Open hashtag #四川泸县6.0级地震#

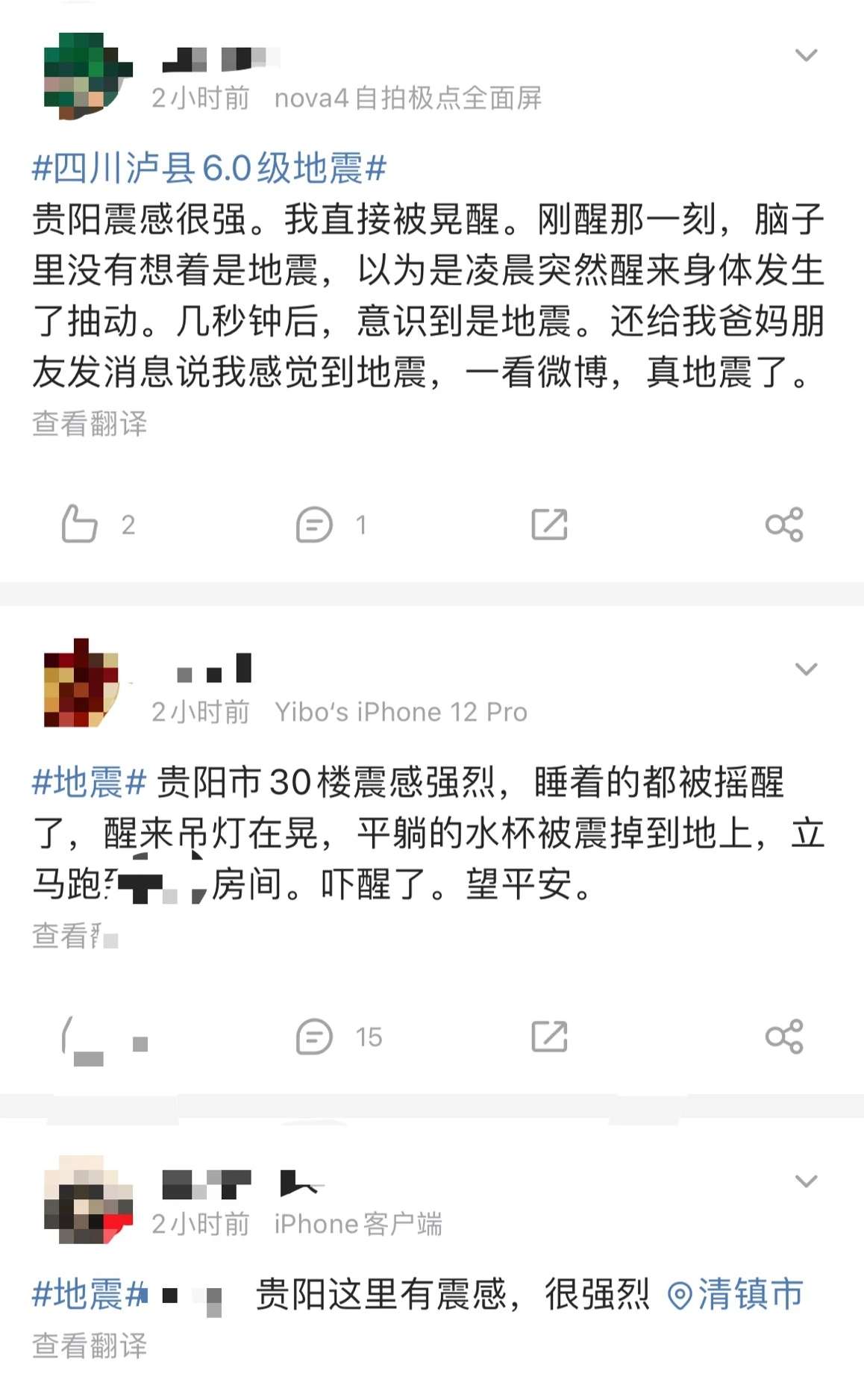click(209, 169)
